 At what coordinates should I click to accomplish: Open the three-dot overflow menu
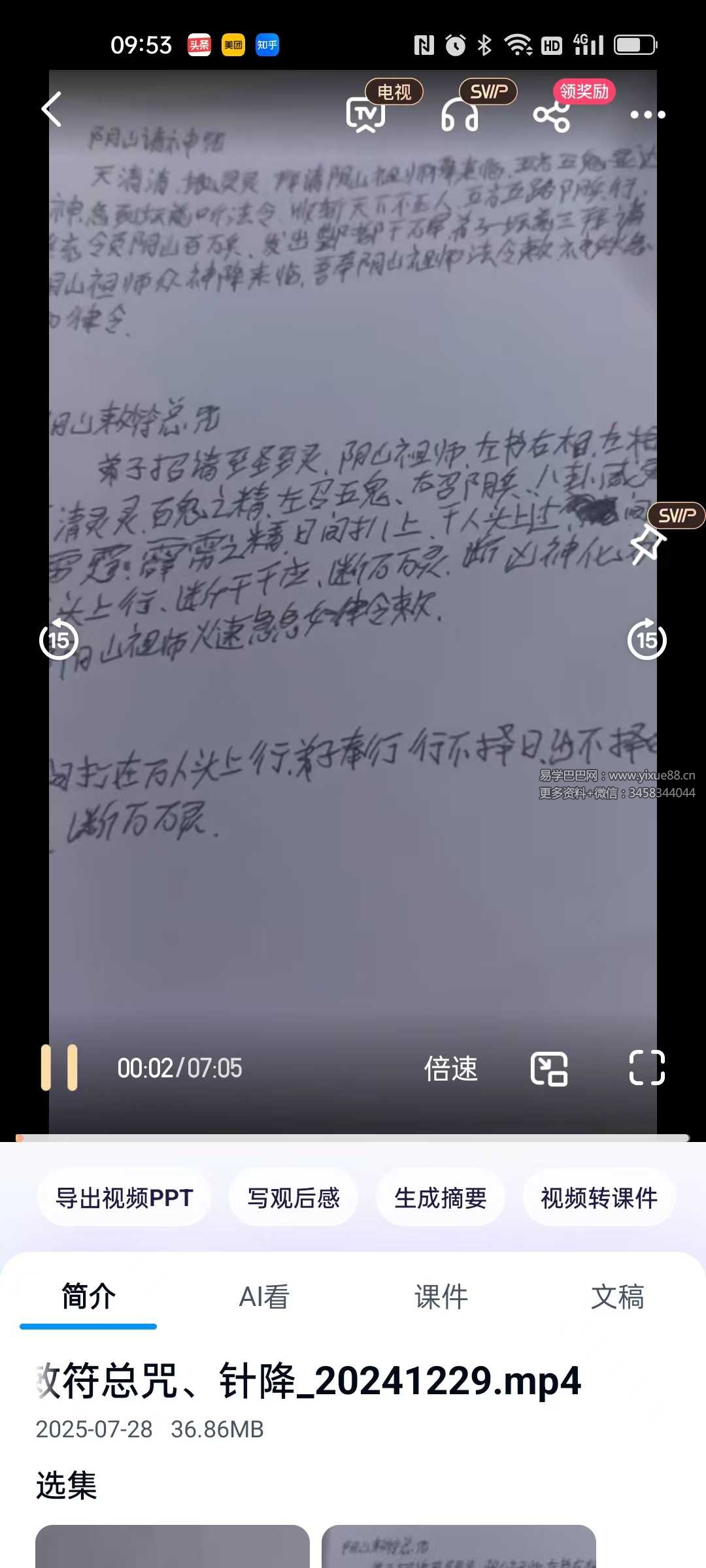pyautogui.click(x=647, y=115)
